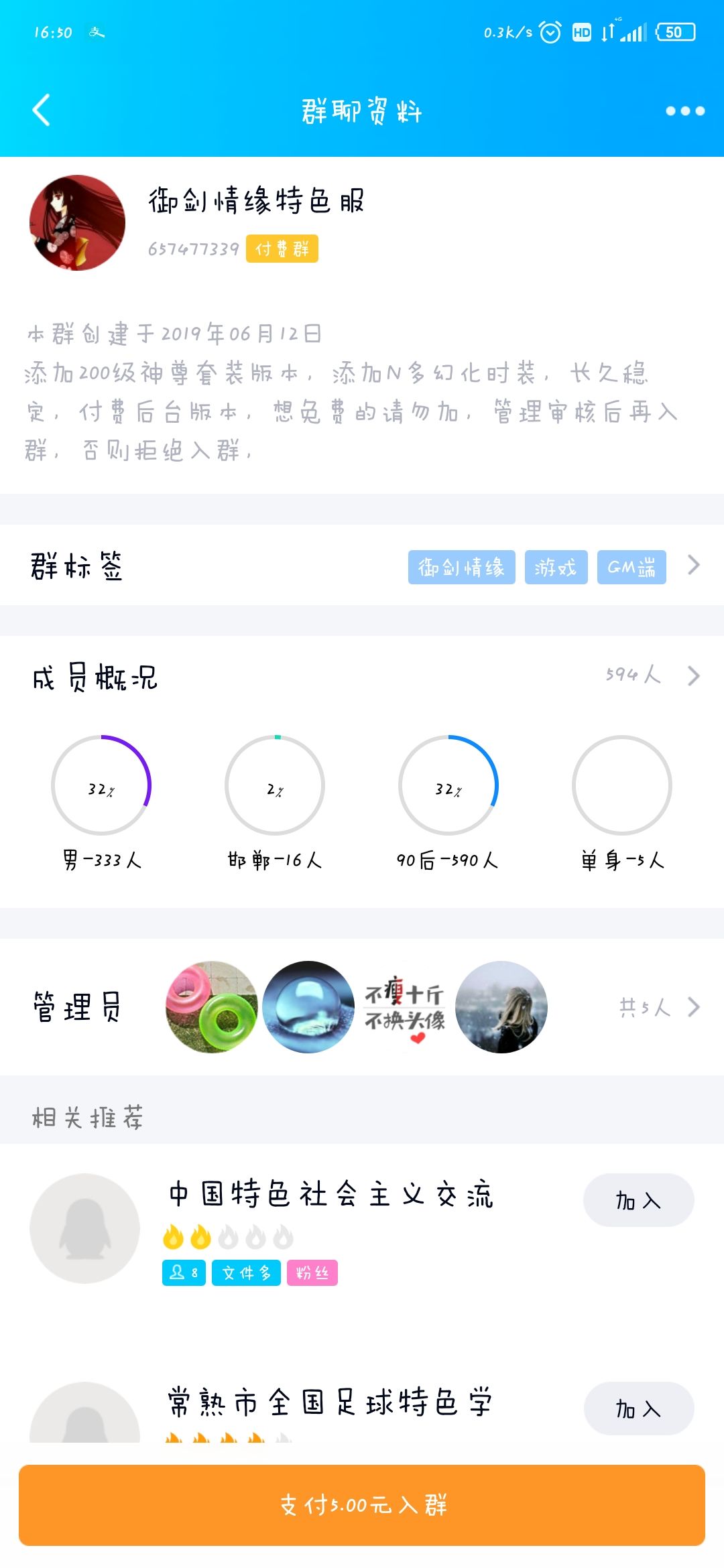Select the 游戏 tag chip
The width and height of the screenshot is (724, 1568).
point(556,568)
